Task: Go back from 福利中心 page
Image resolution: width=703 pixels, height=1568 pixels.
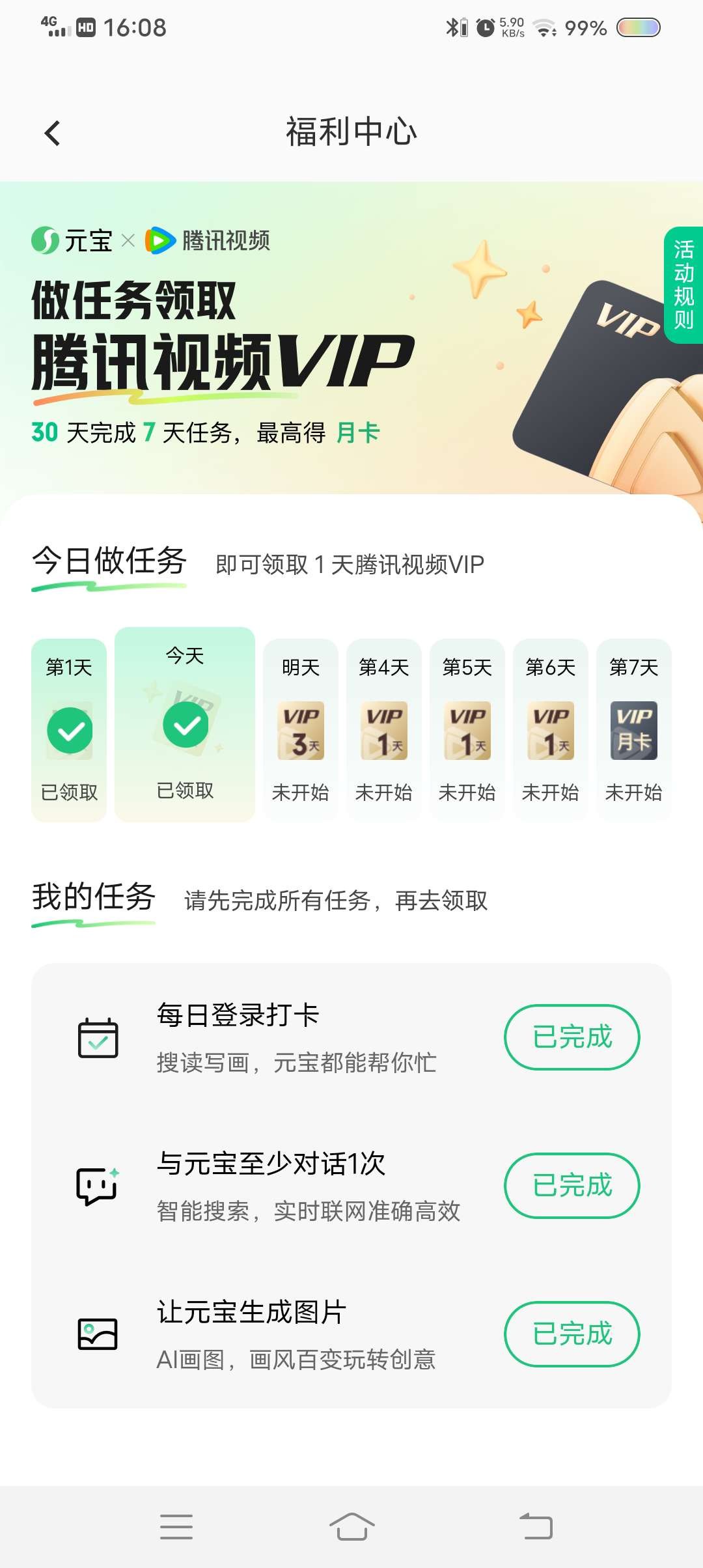Action: (52, 133)
